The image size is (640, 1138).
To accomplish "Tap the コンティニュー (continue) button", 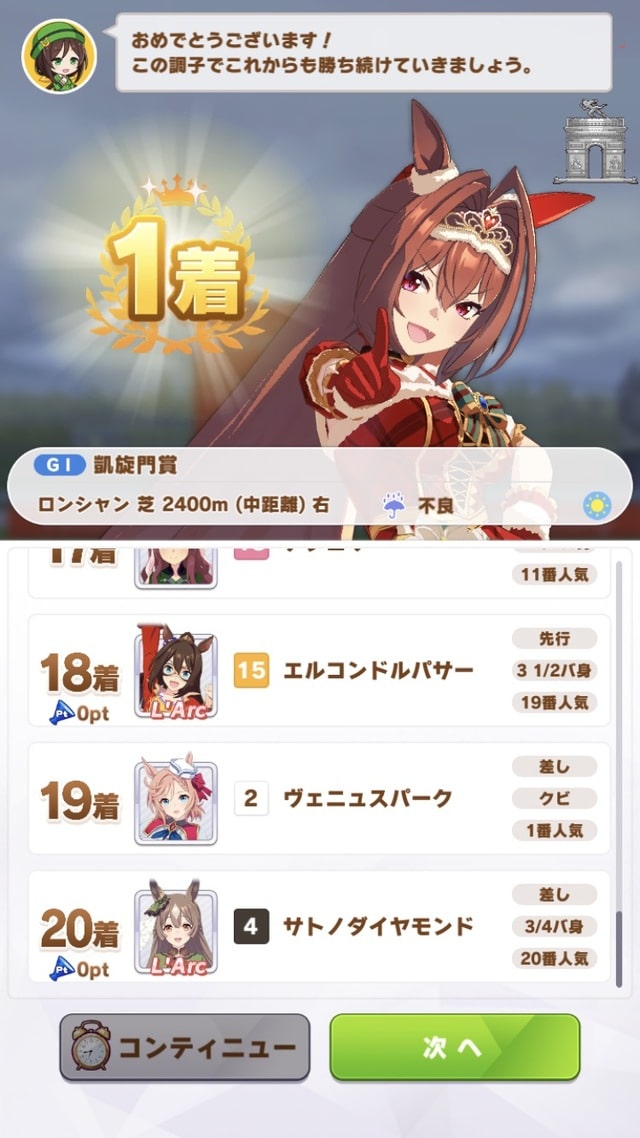I will [x=185, y=1047].
